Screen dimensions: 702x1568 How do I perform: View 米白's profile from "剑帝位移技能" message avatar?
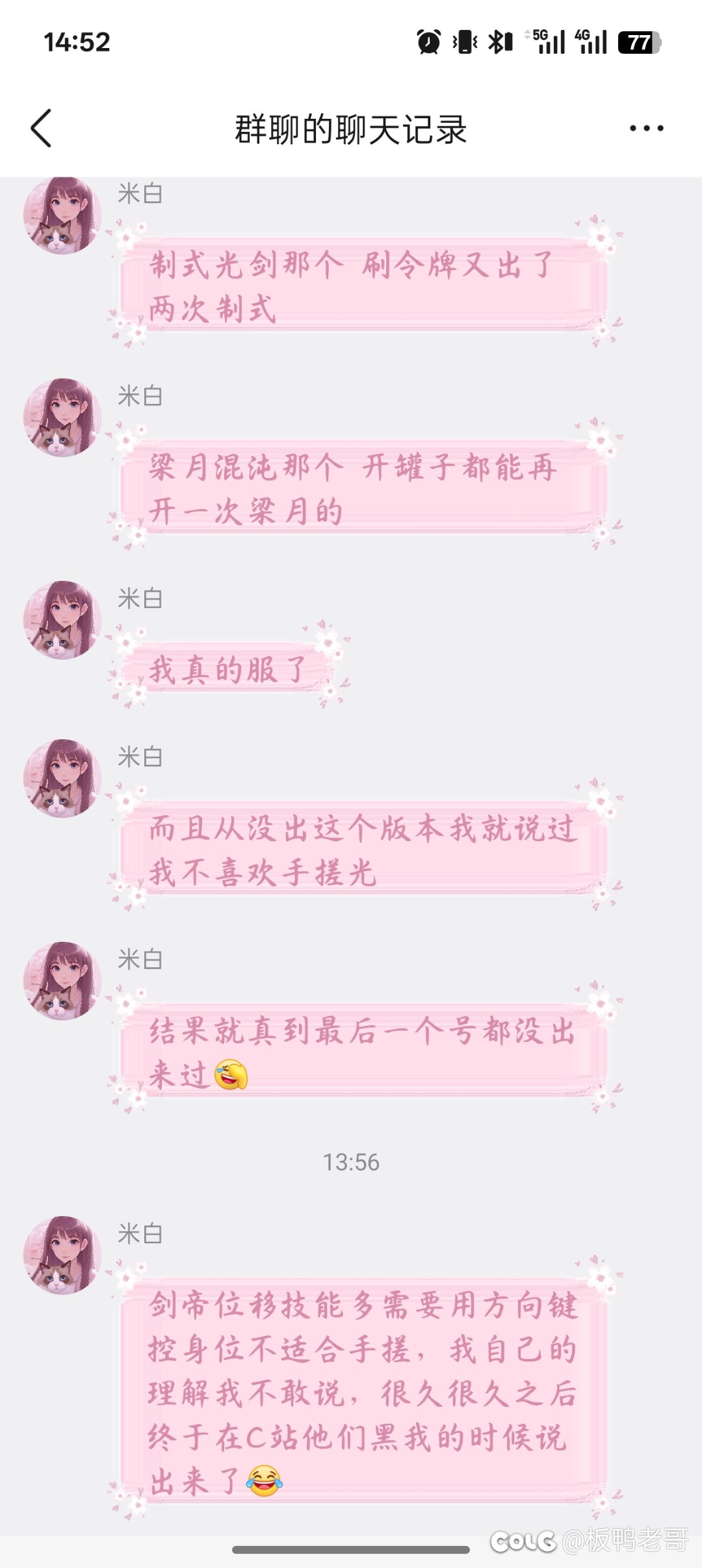pyautogui.click(x=62, y=1255)
